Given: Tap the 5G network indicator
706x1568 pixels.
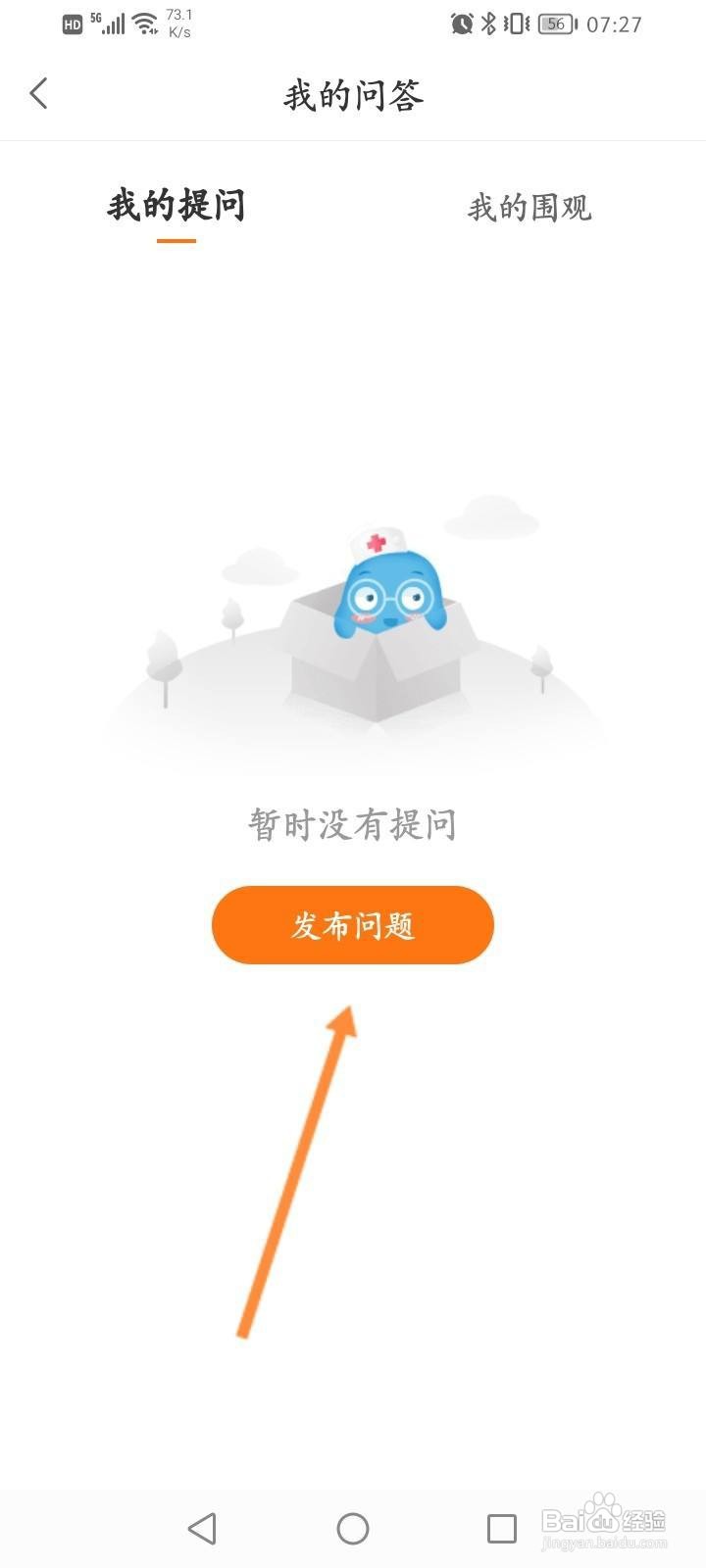Looking at the screenshot, I should click(x=94, y=17).
